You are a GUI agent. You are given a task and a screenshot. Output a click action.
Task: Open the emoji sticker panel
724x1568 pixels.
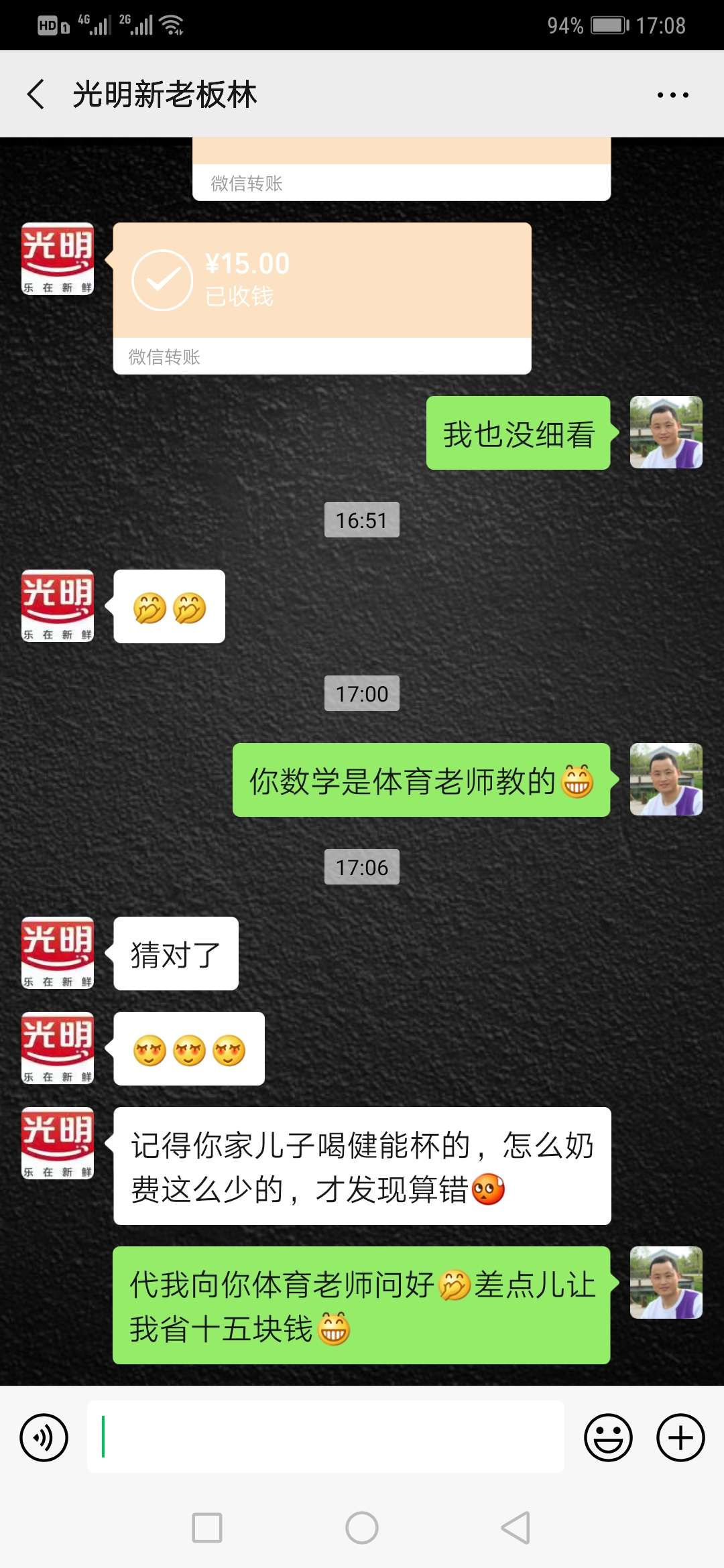click(608, 1437)
